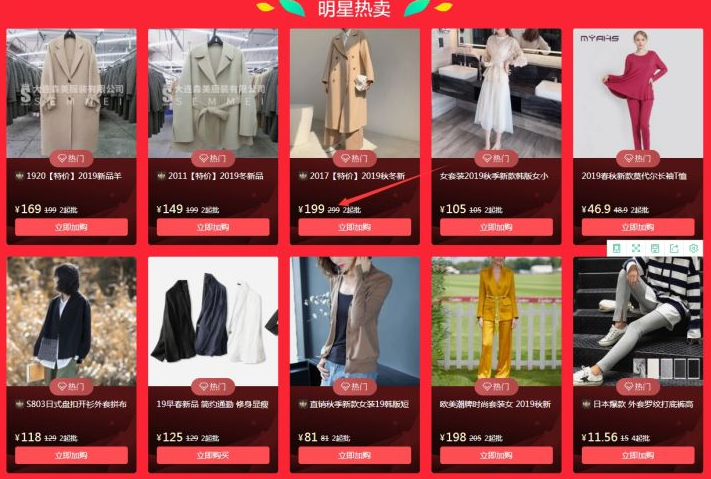This screenshot has height=479, width=711.
Task: Tap 立即加购 under the ¥198 yellow suit
Action: point(496,455)
